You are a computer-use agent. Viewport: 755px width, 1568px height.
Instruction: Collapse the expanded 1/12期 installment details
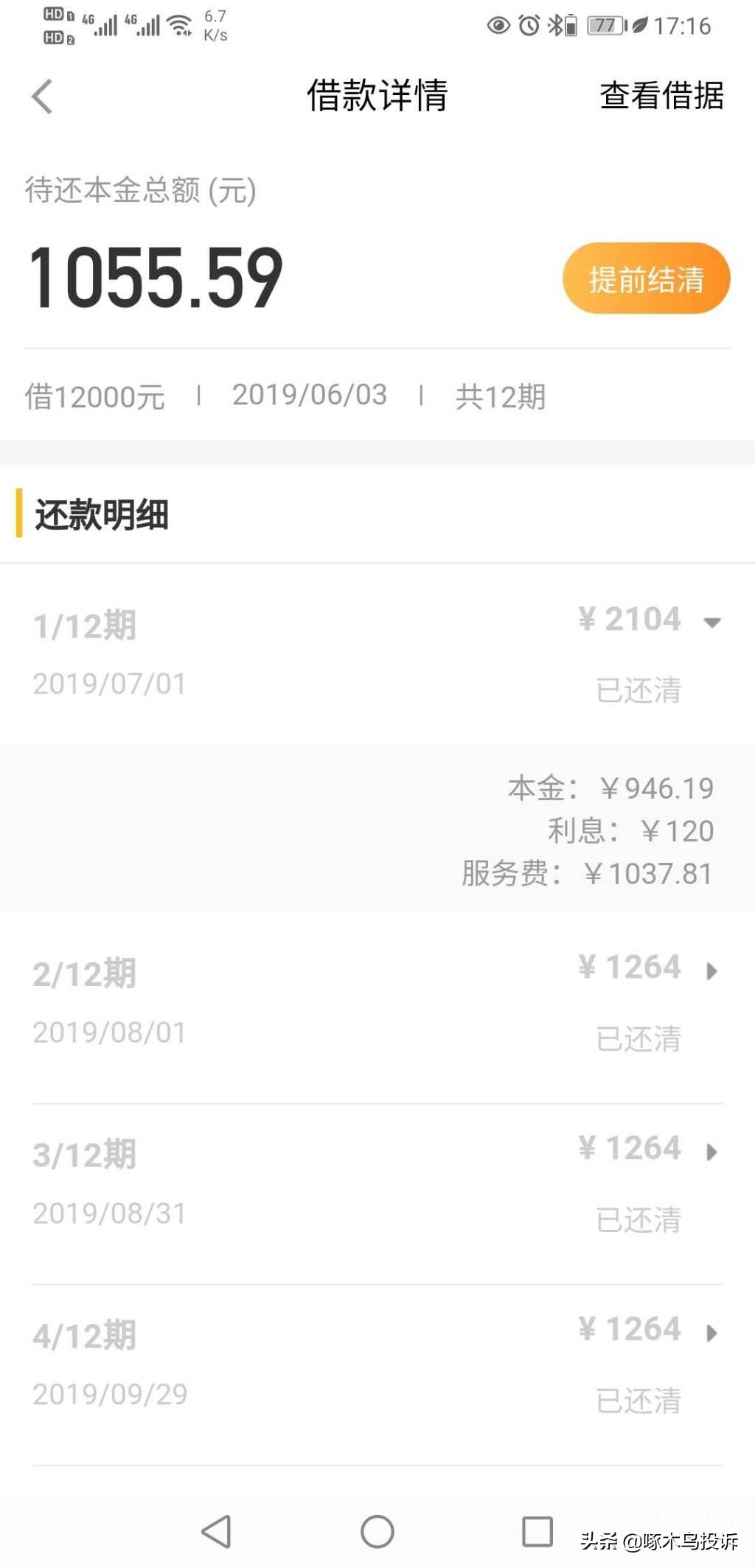tap(714, 623)
